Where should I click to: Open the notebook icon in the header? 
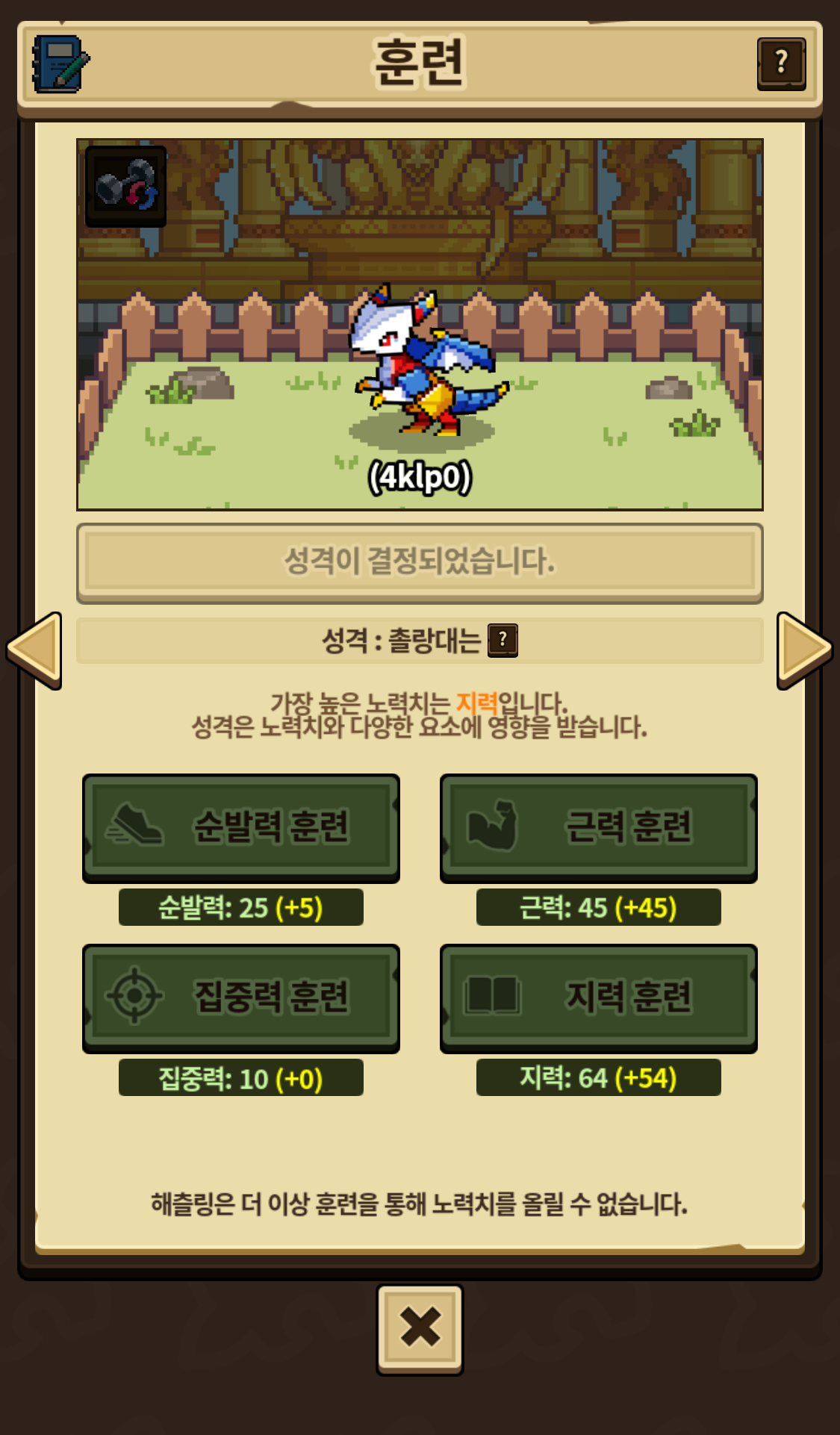pyautogui.click(x=60, y=64)
